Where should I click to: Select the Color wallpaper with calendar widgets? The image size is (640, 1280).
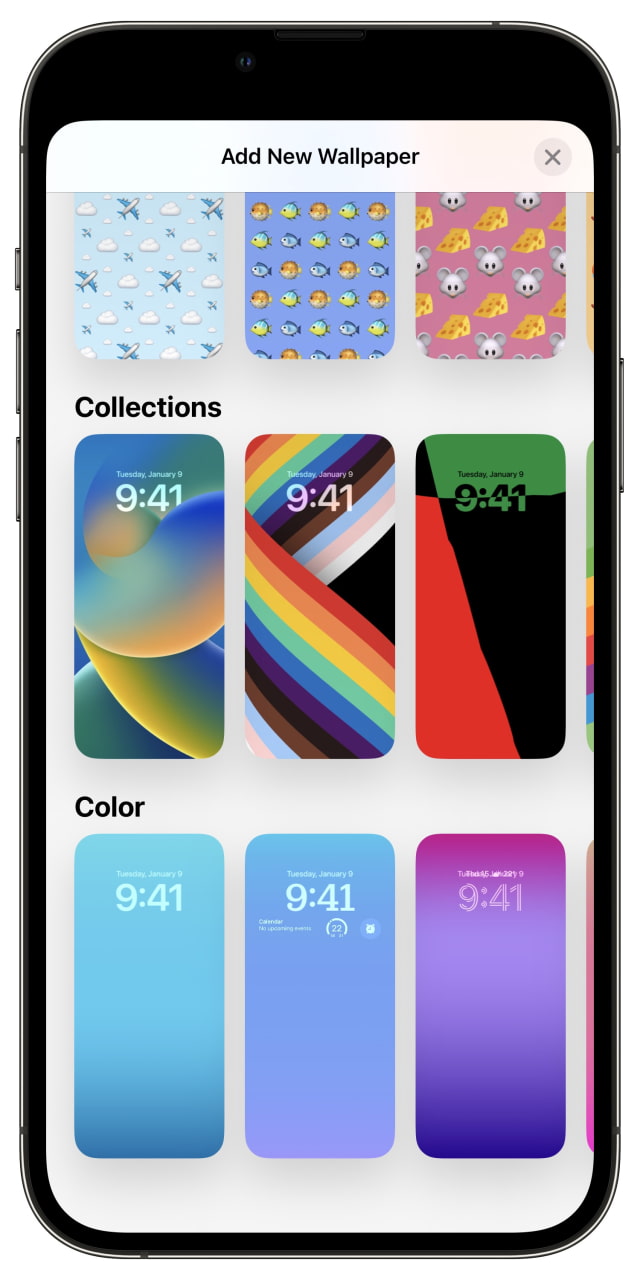tap(320, 996)
